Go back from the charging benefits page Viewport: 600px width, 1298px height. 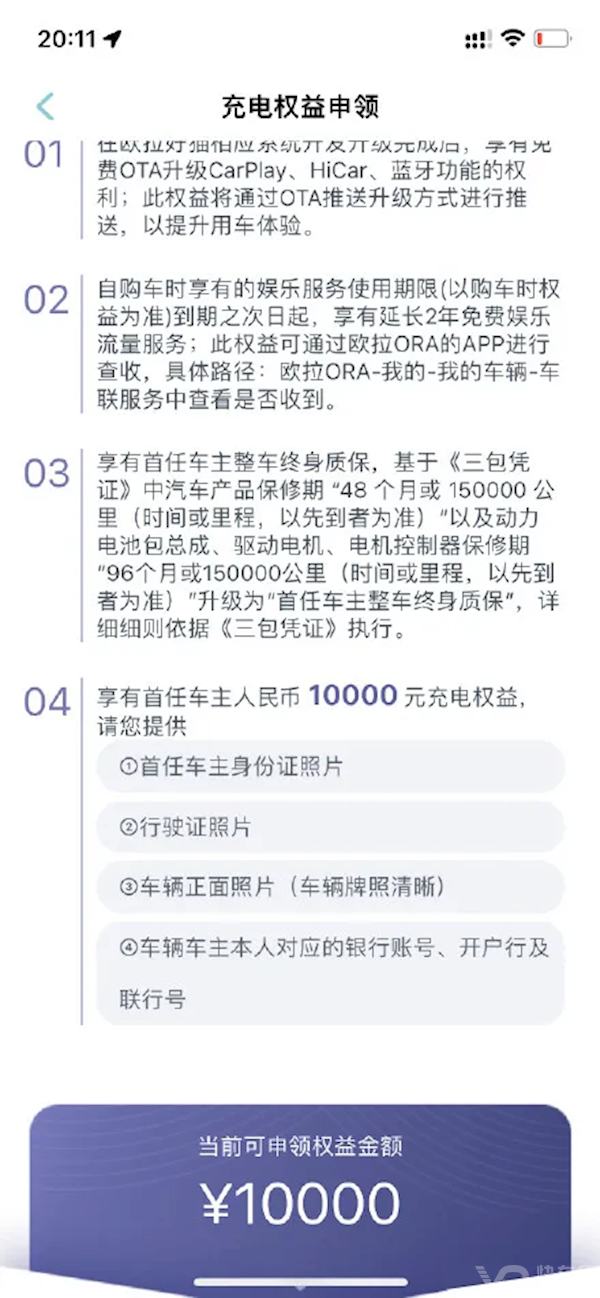(45, 106)
